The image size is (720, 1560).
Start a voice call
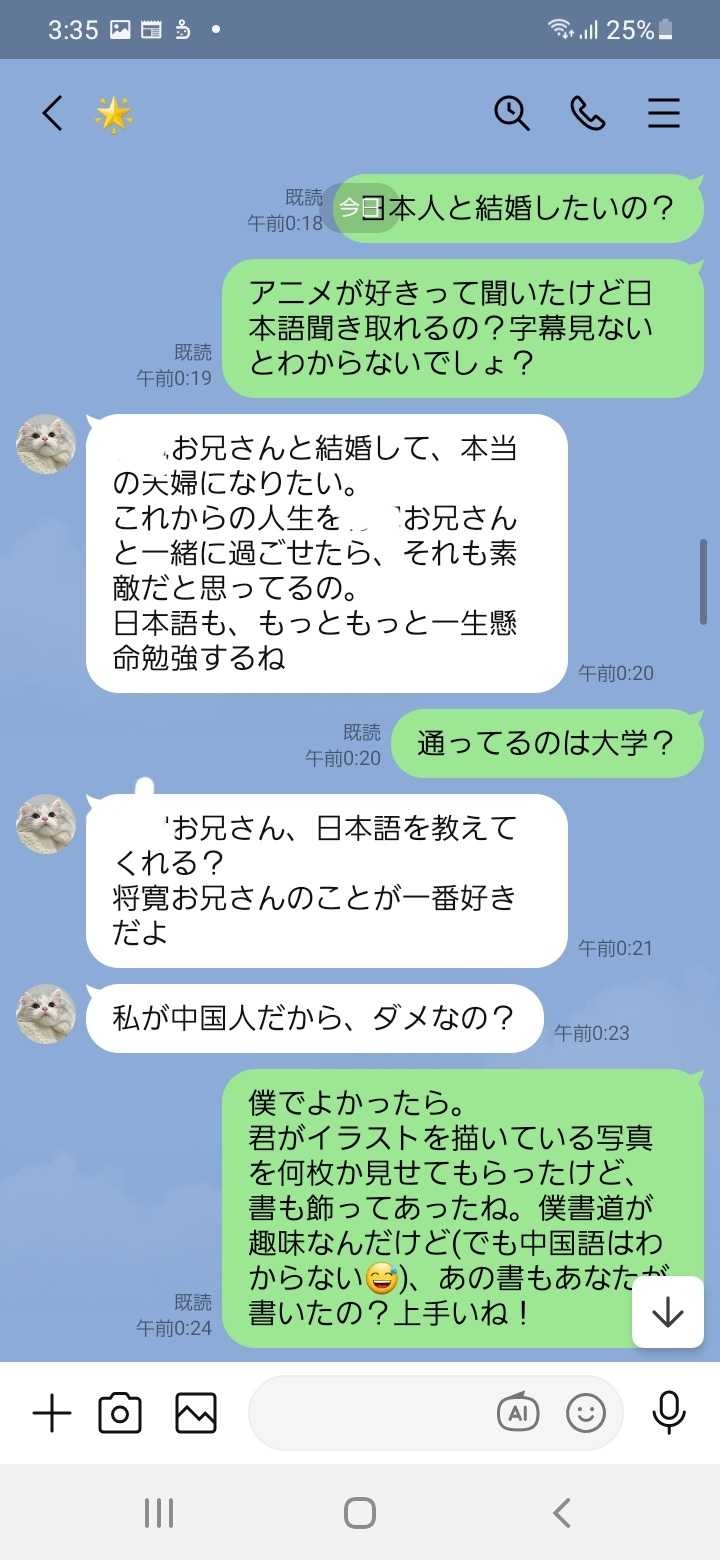(587, 114)
